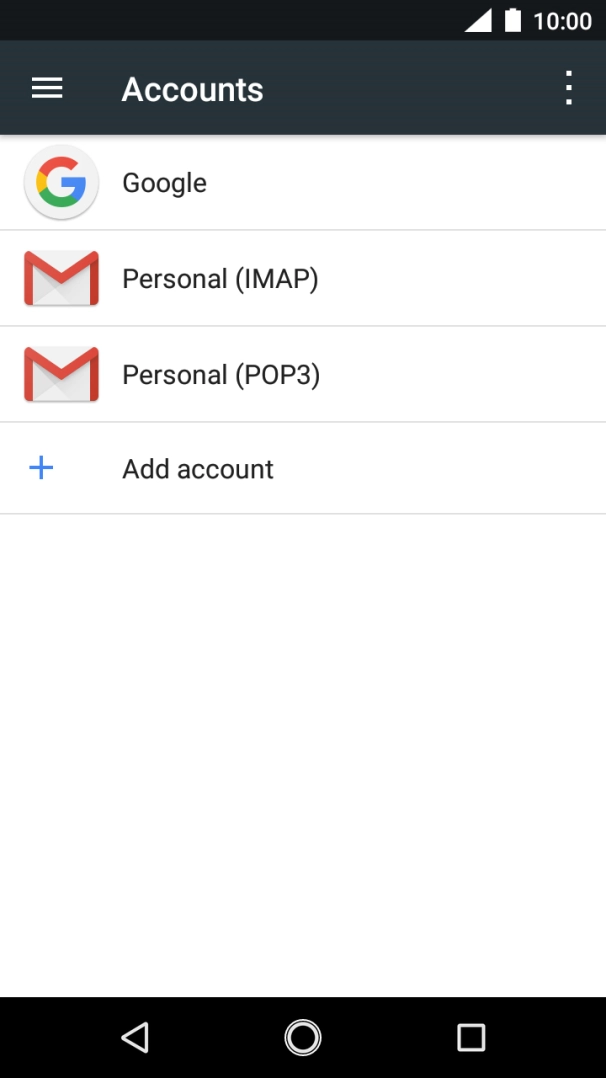
Task: Open Google account settings
Action: click(x=303, y=182)
